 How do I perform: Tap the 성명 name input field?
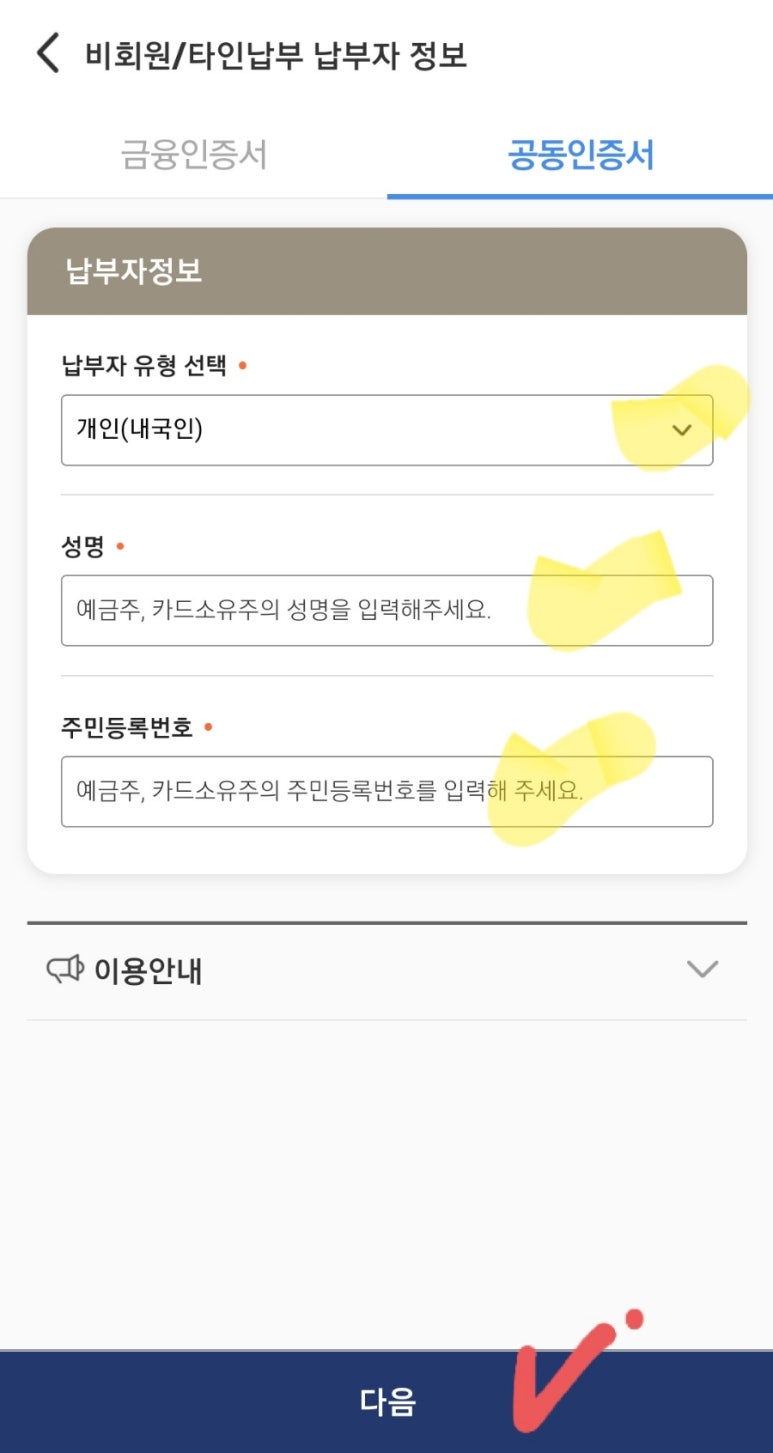pyautogui.click(x=386, y=610)
